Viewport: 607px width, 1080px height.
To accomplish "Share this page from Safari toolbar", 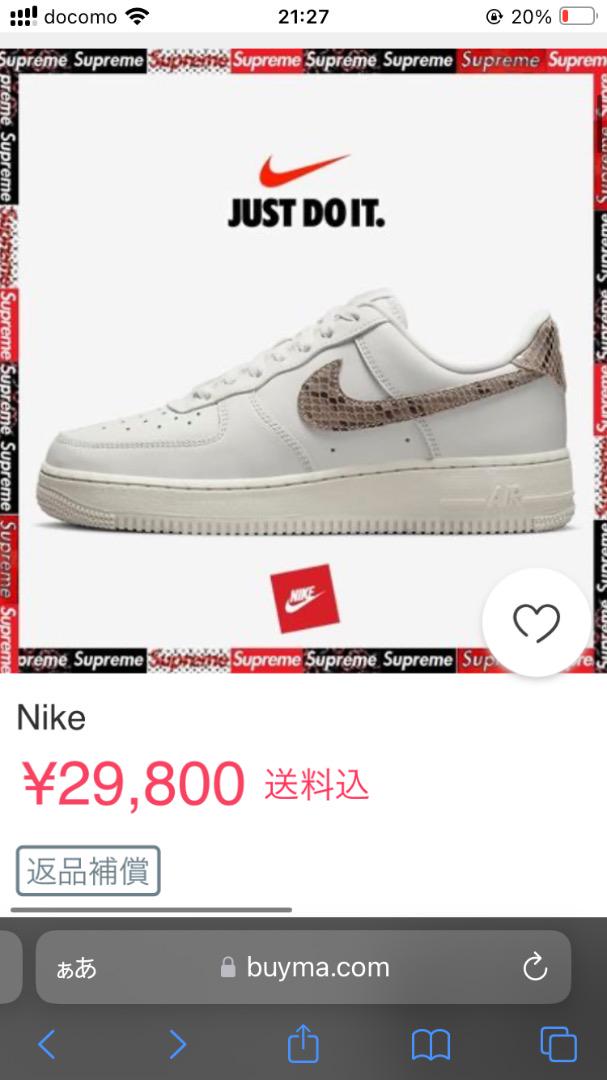I will [303, 1043].
